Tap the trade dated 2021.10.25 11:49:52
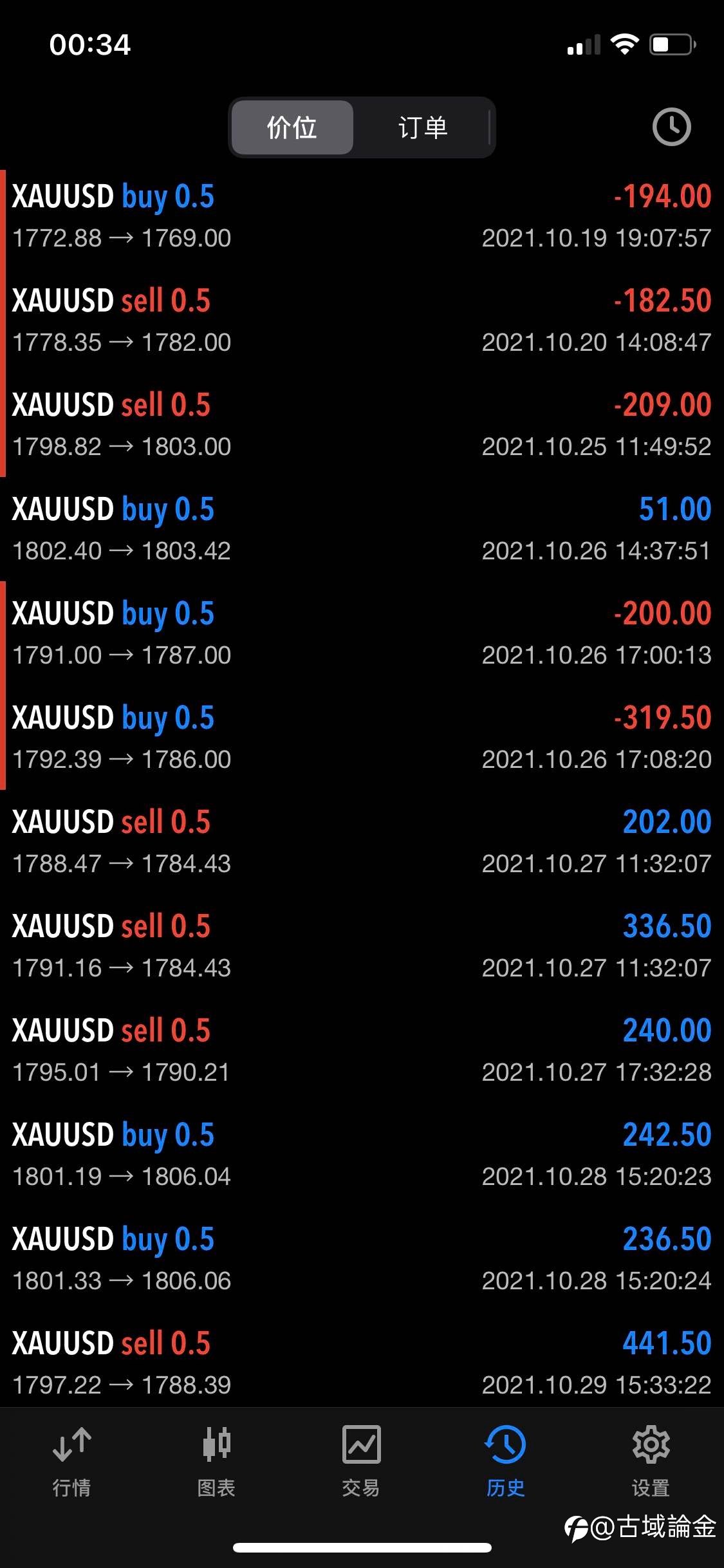The width and height of the screenshot is (724, 1568). 362,425
